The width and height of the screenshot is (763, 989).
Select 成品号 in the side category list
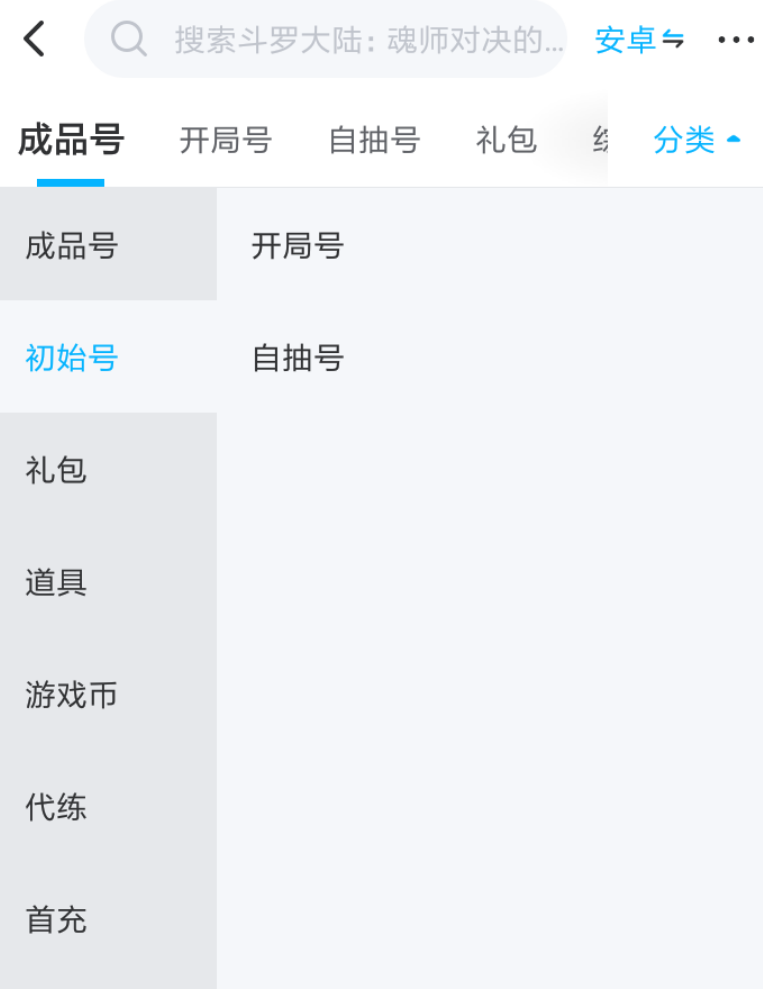point(72,246)
